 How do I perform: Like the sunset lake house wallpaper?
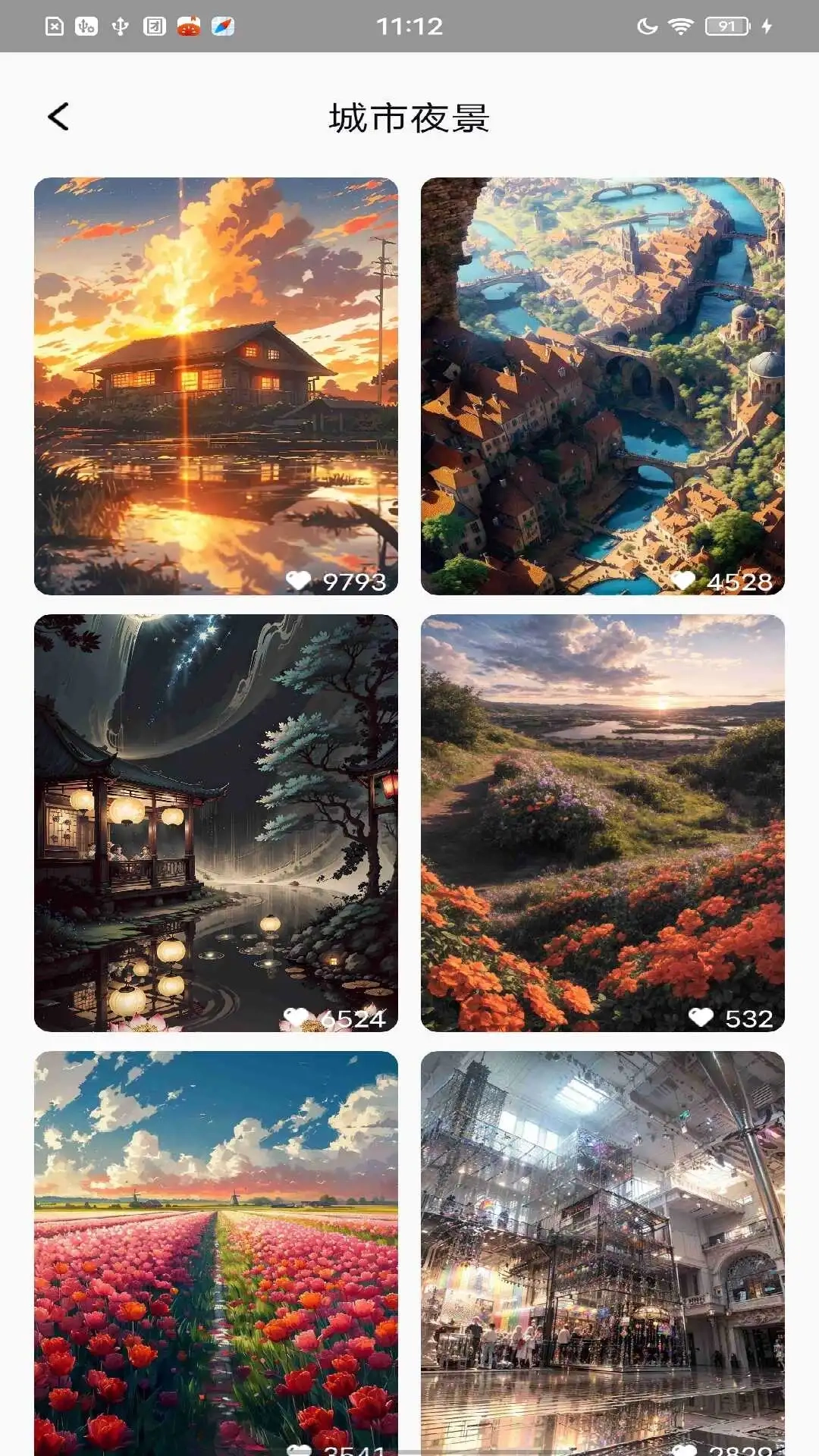tap(297, 580)
